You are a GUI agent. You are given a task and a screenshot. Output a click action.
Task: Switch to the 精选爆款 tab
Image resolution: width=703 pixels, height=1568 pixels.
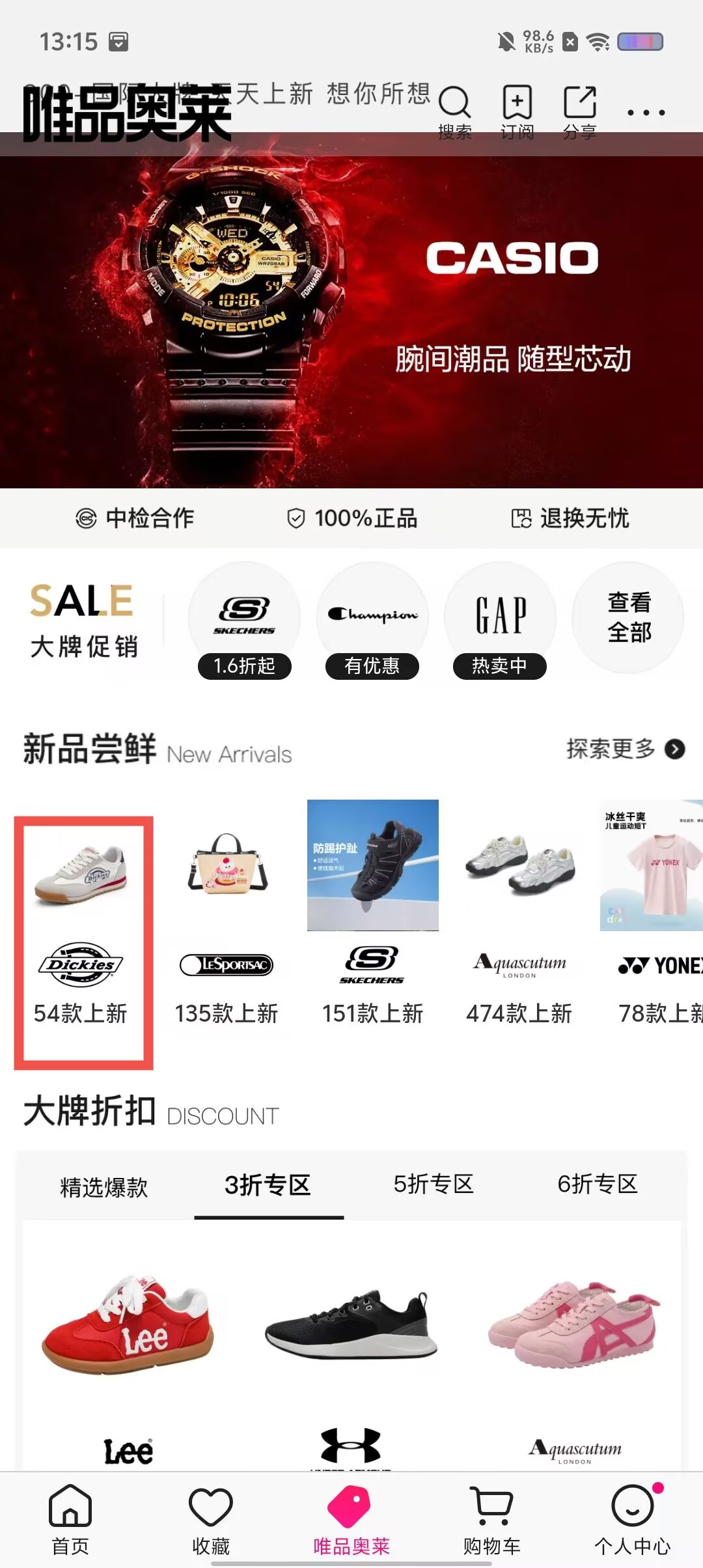click(104, 1186)
